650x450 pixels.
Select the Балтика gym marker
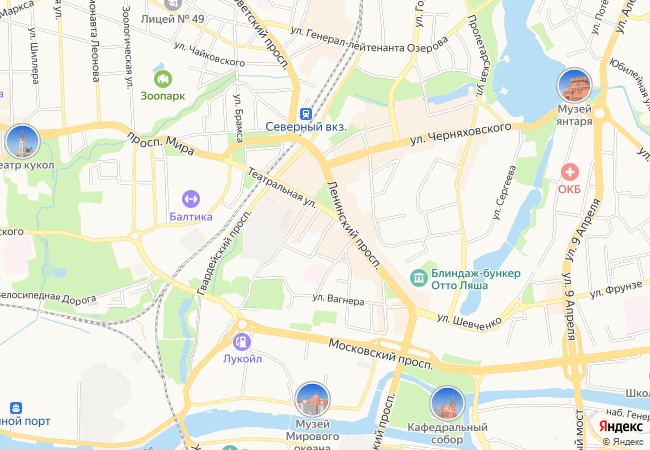point(191,199)
